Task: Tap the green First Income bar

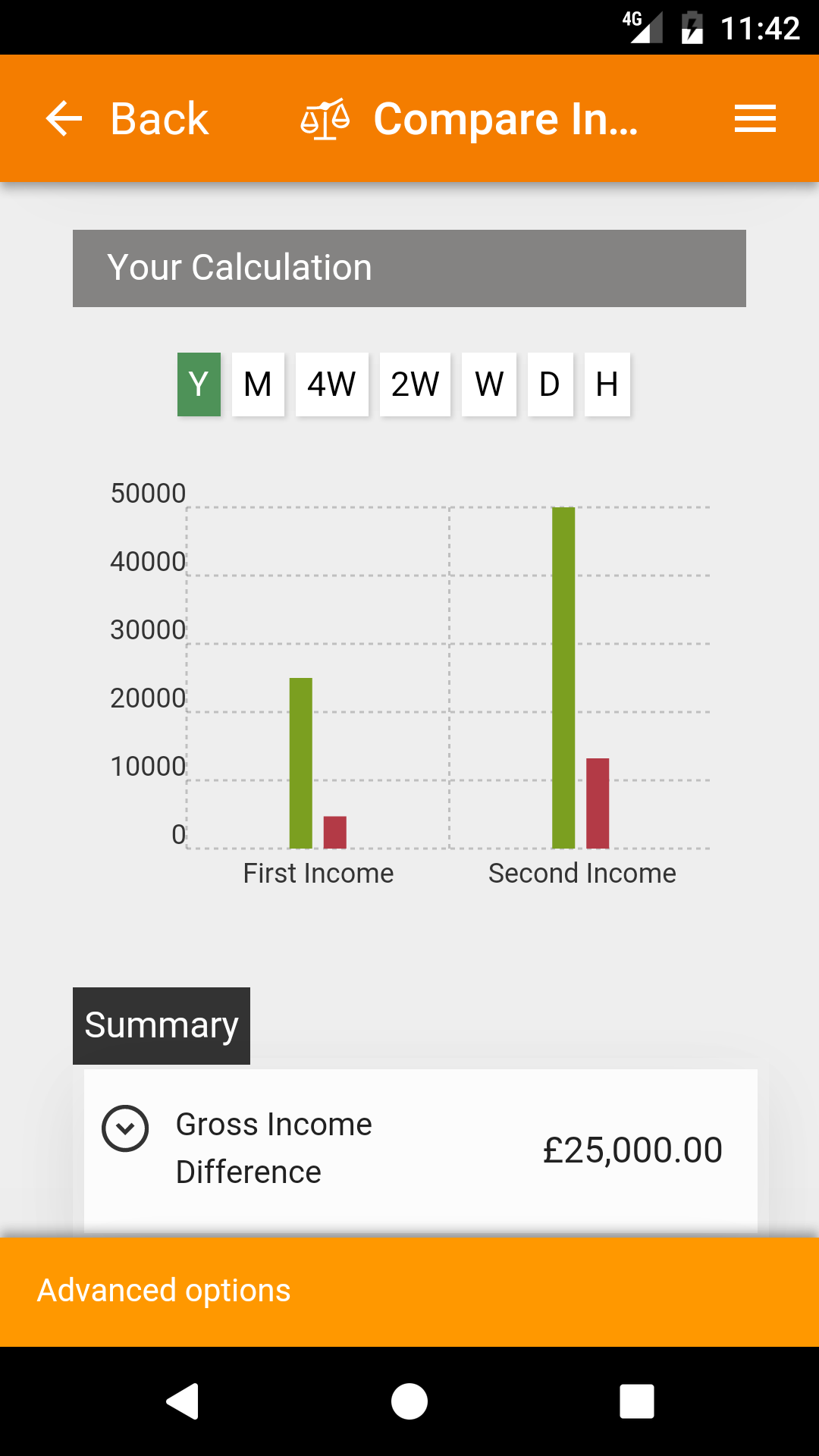Action: pos(300,758)
